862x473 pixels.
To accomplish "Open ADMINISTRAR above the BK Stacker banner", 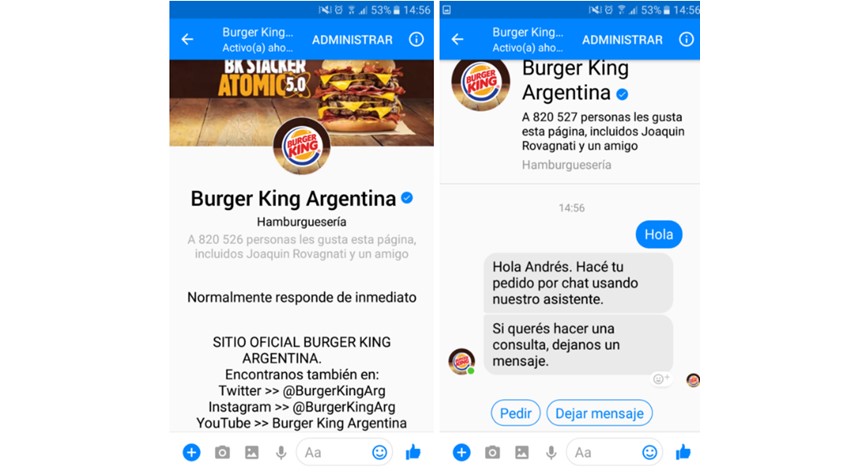I will 352,39.
